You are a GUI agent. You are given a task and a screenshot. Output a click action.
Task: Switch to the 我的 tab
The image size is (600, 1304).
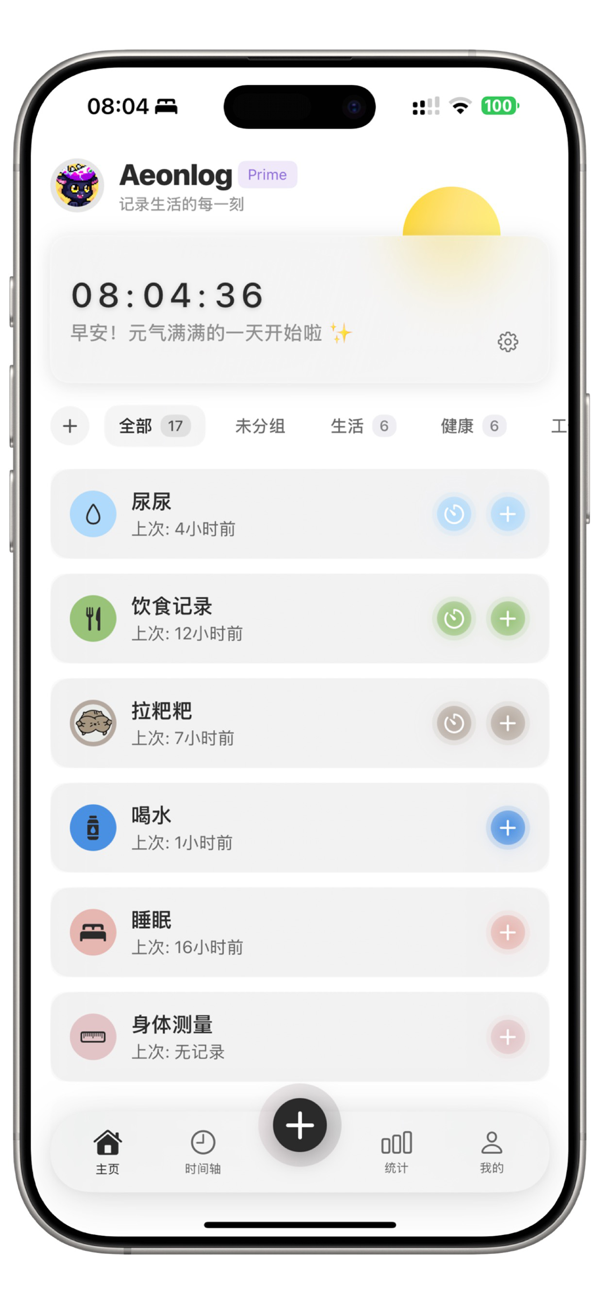click(491, 1151)
